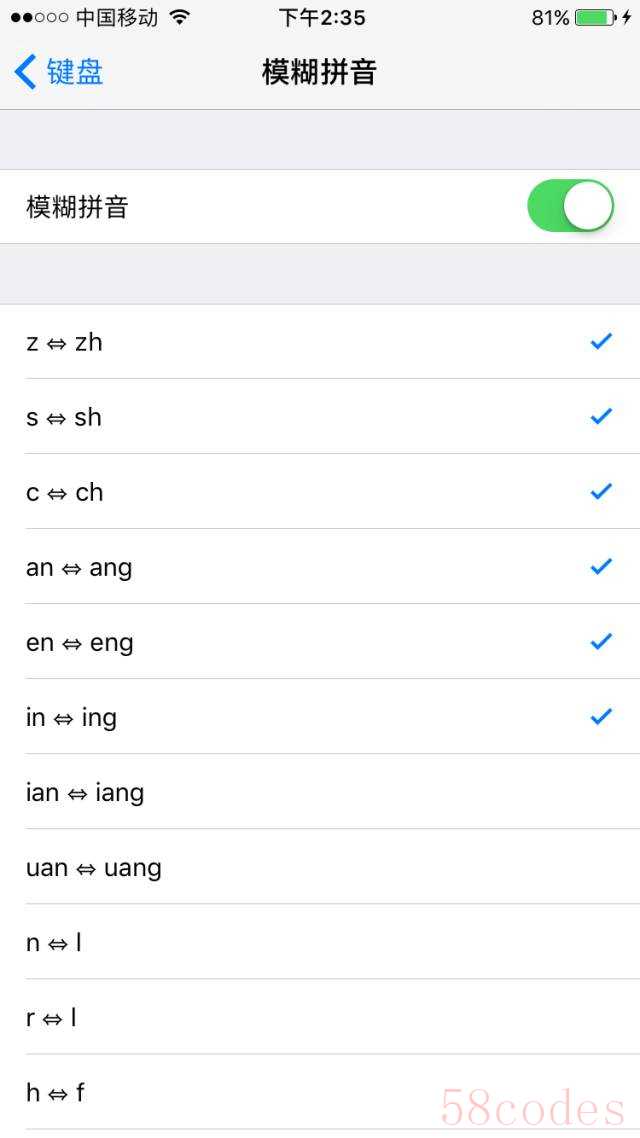Screen dimensions: 640x1138
Task: Turn on r ⇔ l matching
Action: pos(320,1017)
